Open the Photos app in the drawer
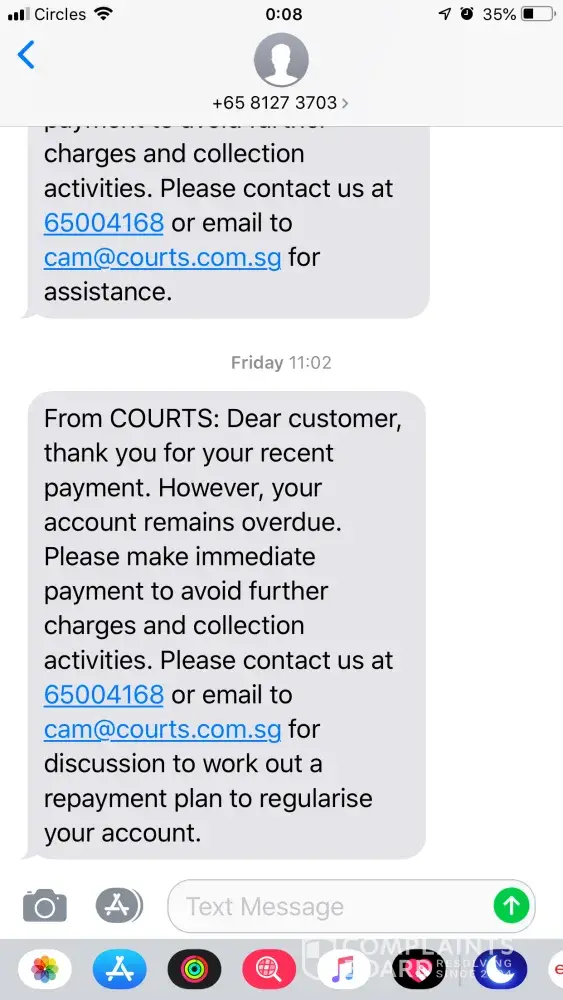 click(x=45, y=969)
